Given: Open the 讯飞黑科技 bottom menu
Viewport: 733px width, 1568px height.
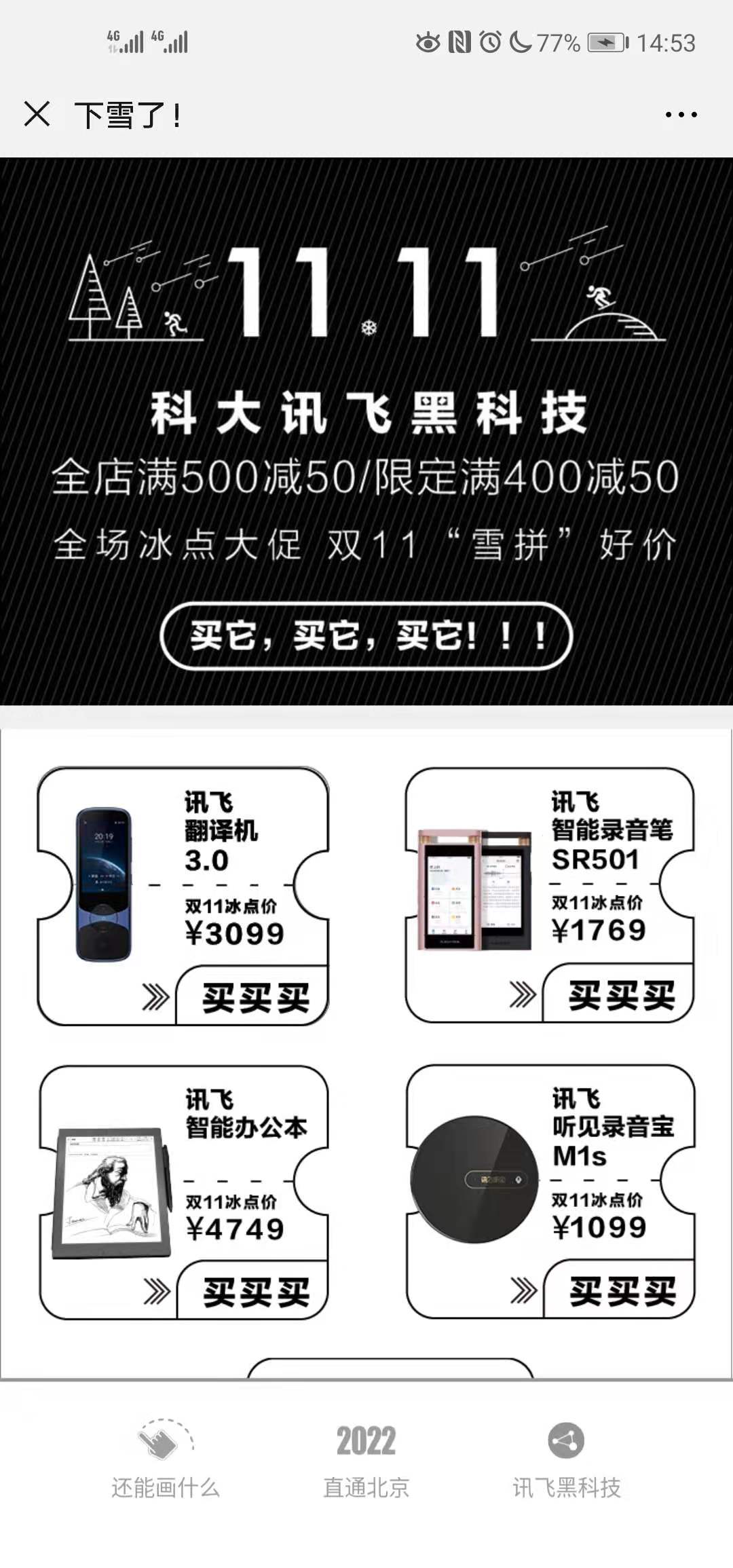Looking at the screenshot, I should (566, 1459).
